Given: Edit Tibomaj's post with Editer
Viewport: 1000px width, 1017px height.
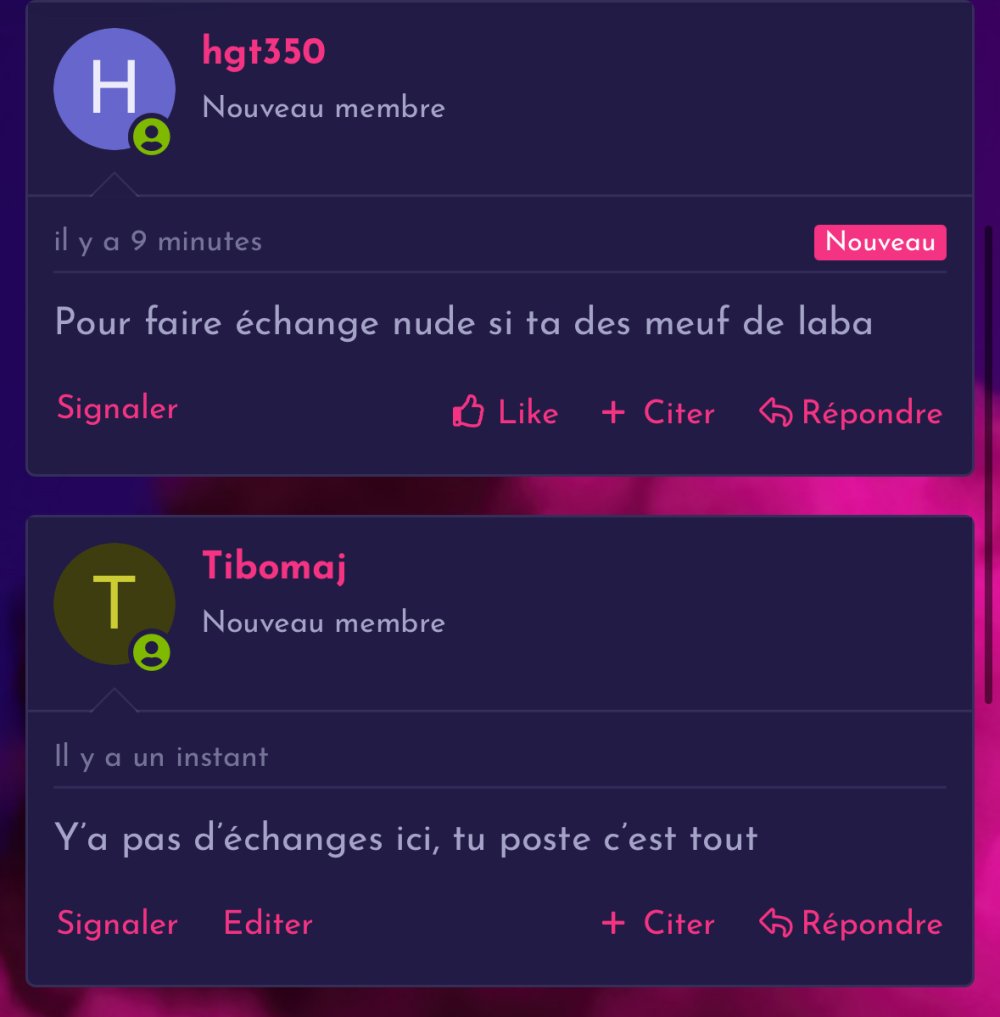Looking at the screenshot, I should pyautogui.click(x=268, y=923).
